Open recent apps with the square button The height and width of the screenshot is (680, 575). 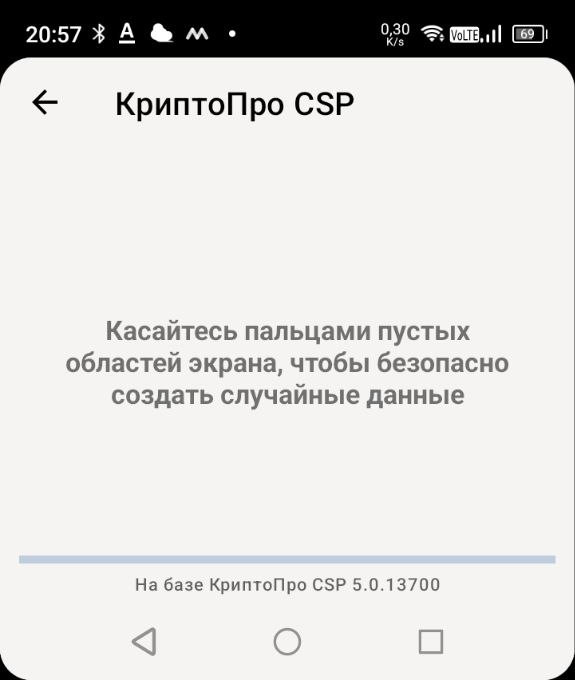pyautogui.click(x=431, y=641)
